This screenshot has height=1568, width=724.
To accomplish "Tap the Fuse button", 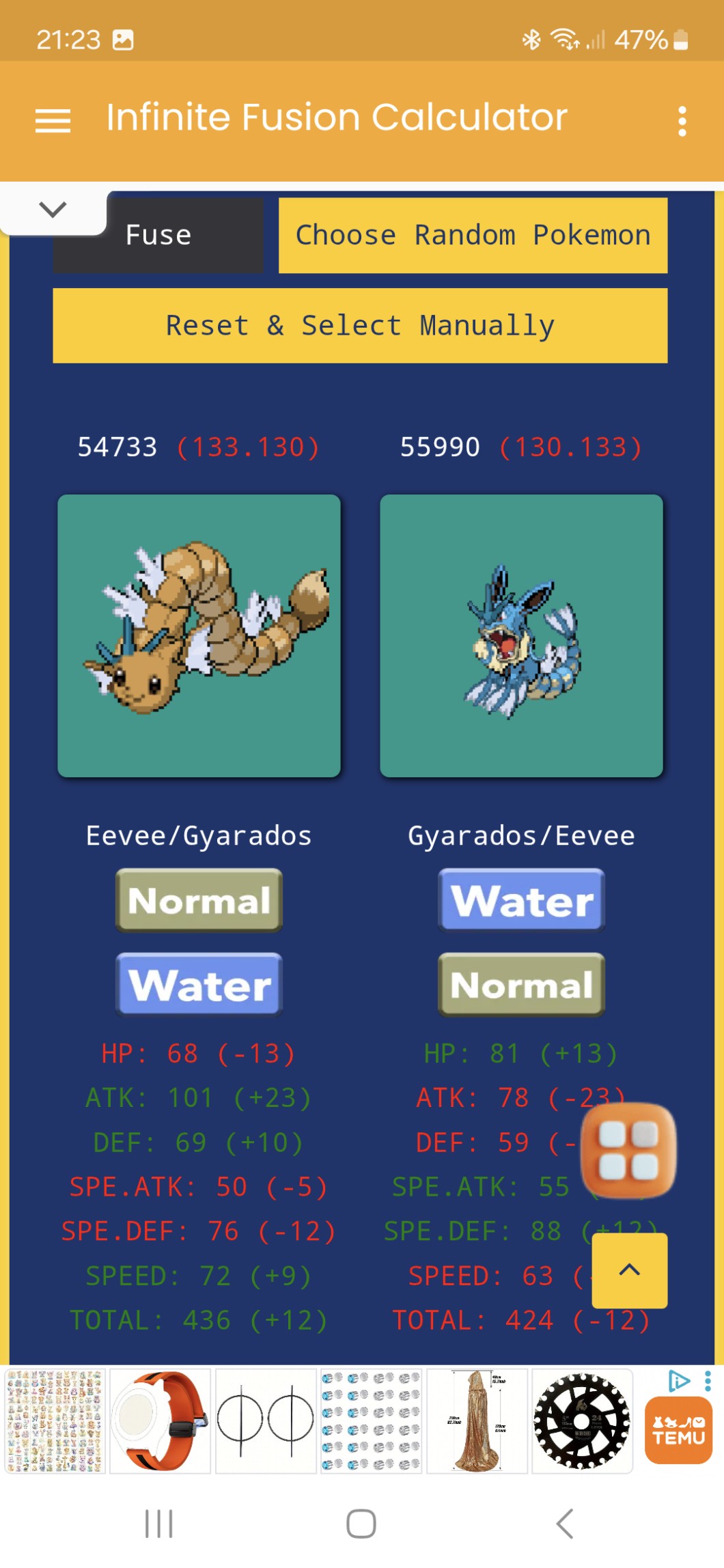I will [x=158, y=235].
